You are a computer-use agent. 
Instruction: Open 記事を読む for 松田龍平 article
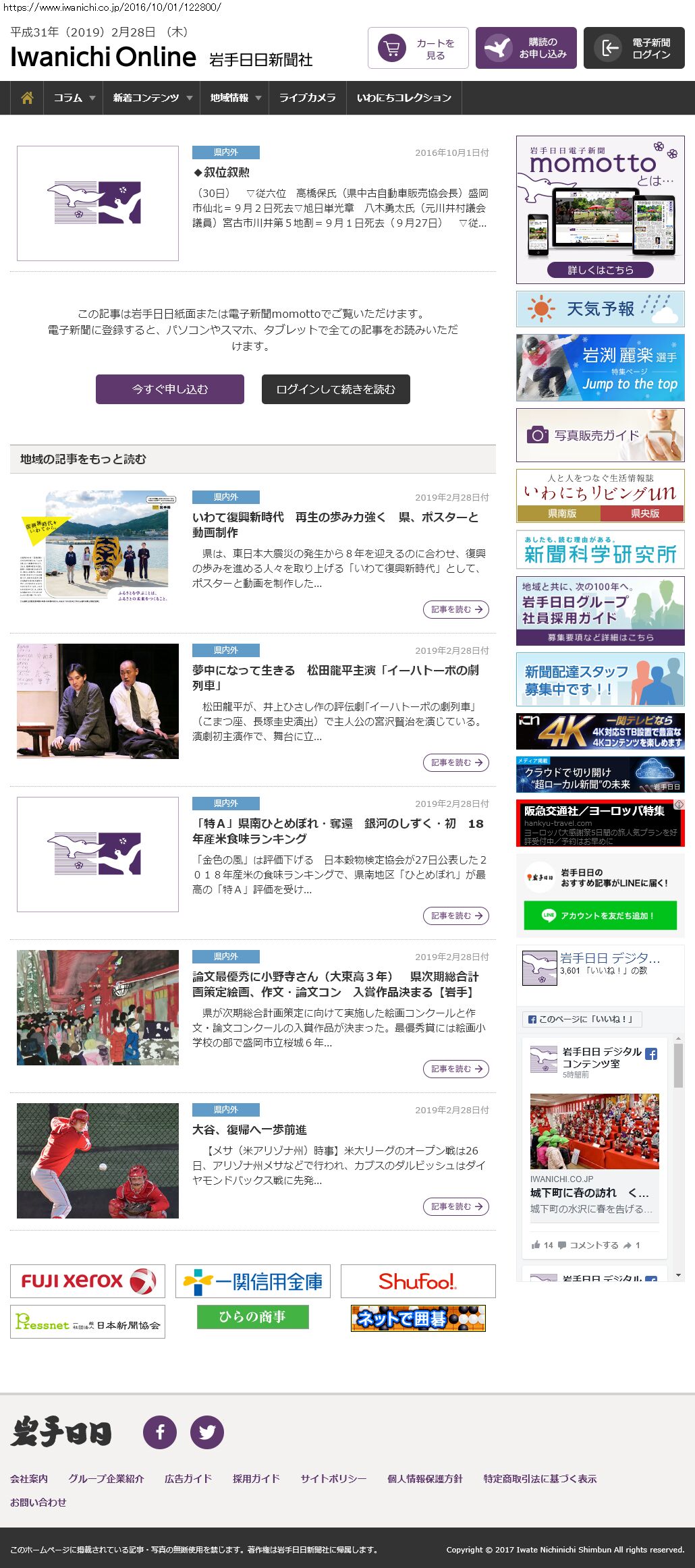click(455, 762)
